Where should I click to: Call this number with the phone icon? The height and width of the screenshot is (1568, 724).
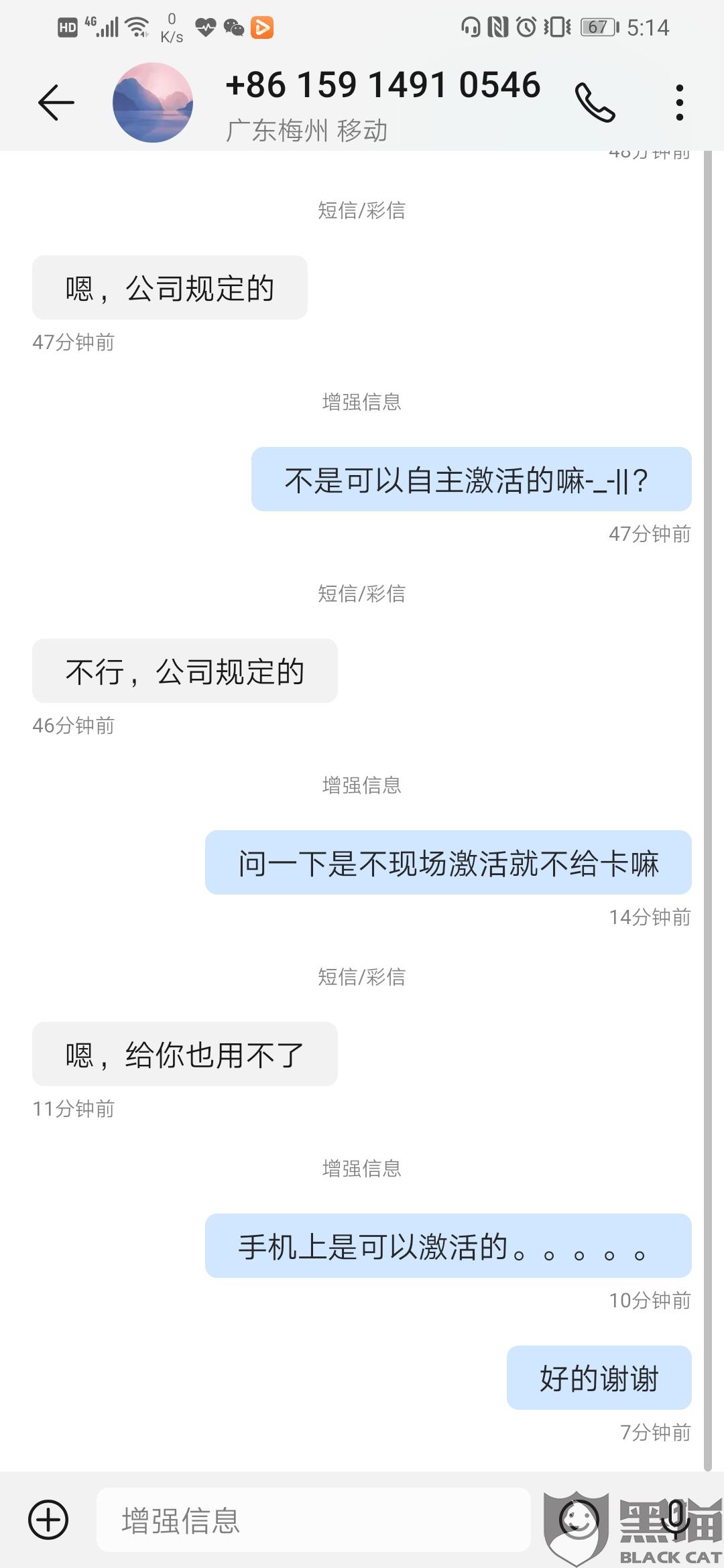[595, 103]
